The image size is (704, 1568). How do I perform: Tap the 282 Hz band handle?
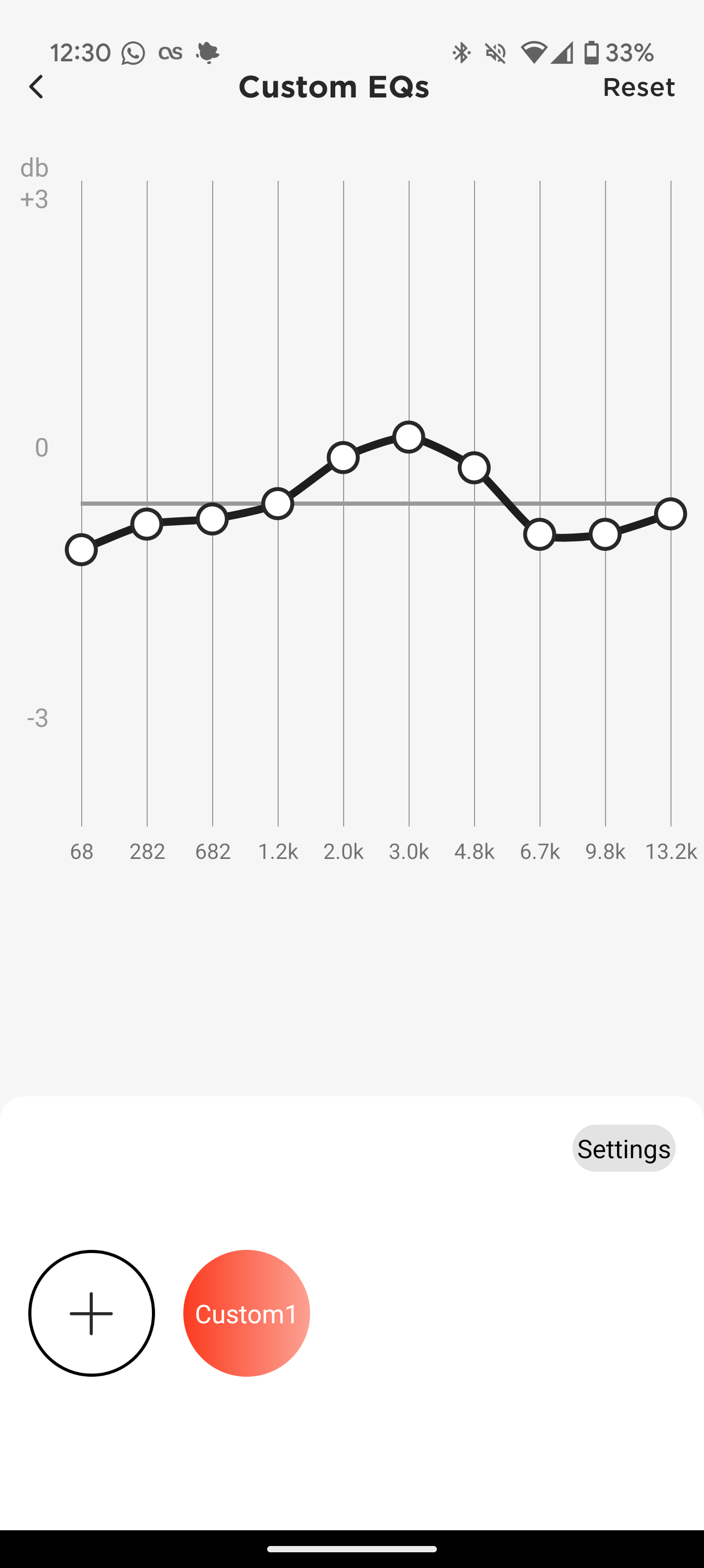click(147, 524)
